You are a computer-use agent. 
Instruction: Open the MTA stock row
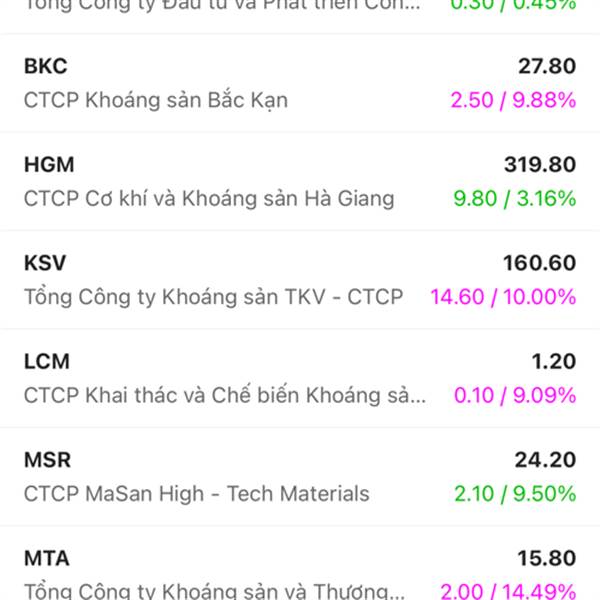point(300,572)
